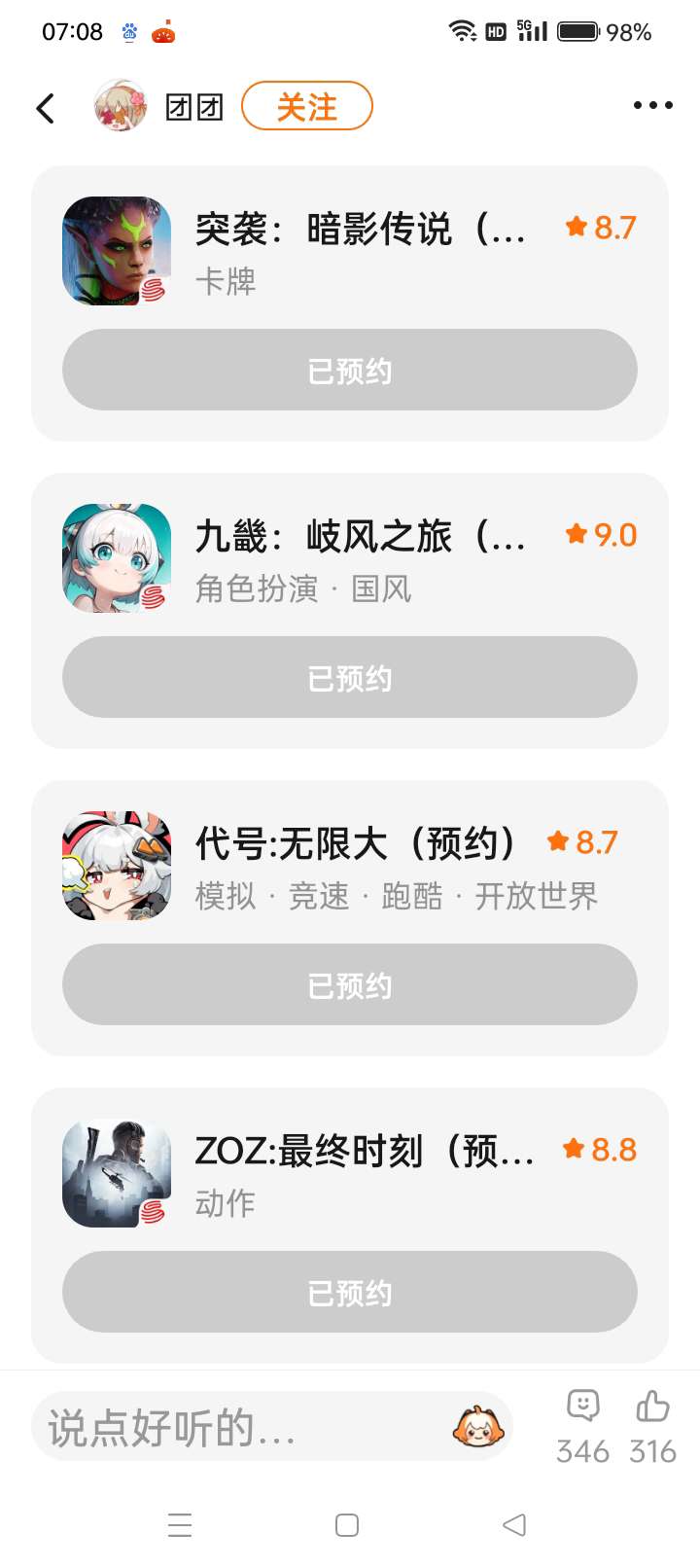This screenshot has height=1568, width=700.
Task: View the 346 comments
Action: (x=582, y=1427)
